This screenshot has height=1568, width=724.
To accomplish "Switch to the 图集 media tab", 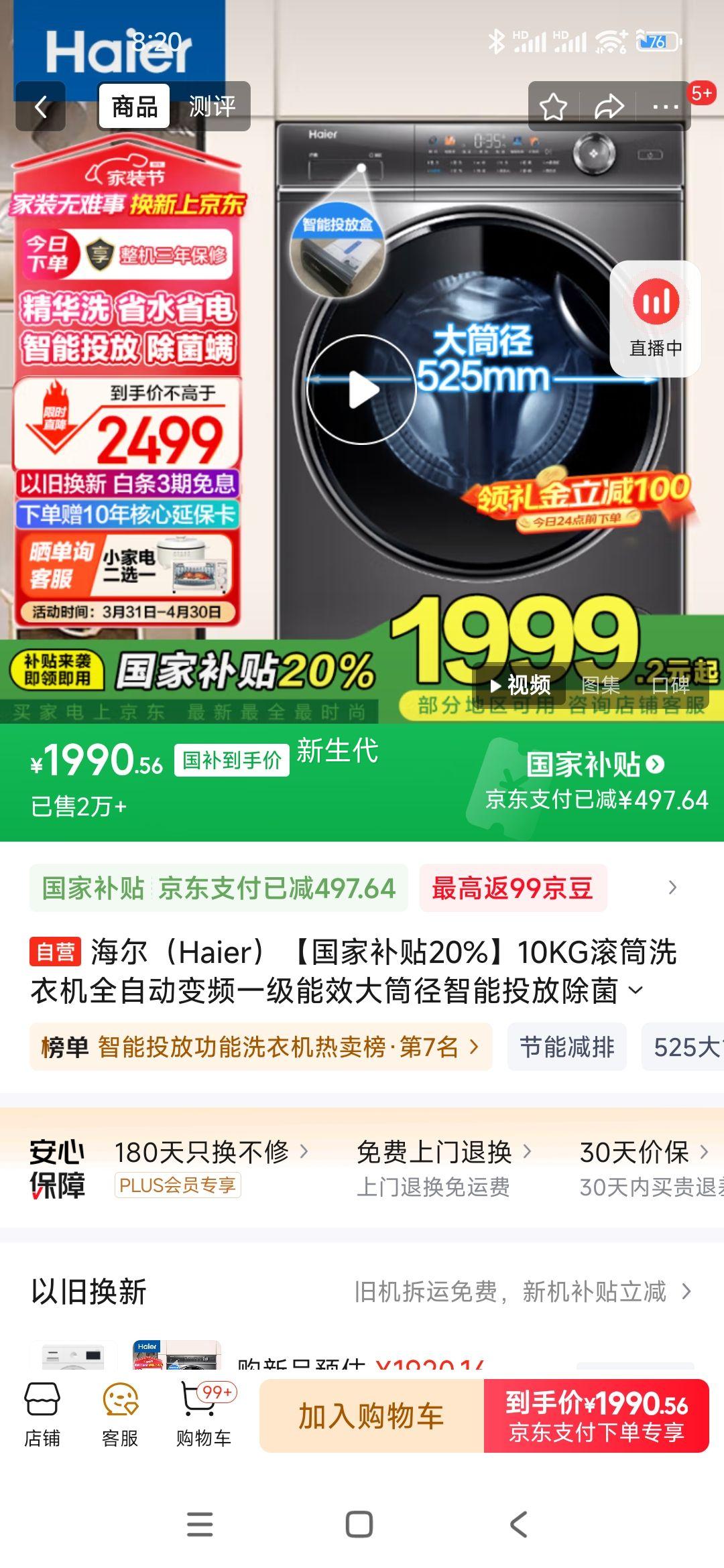I will (601, 685).
